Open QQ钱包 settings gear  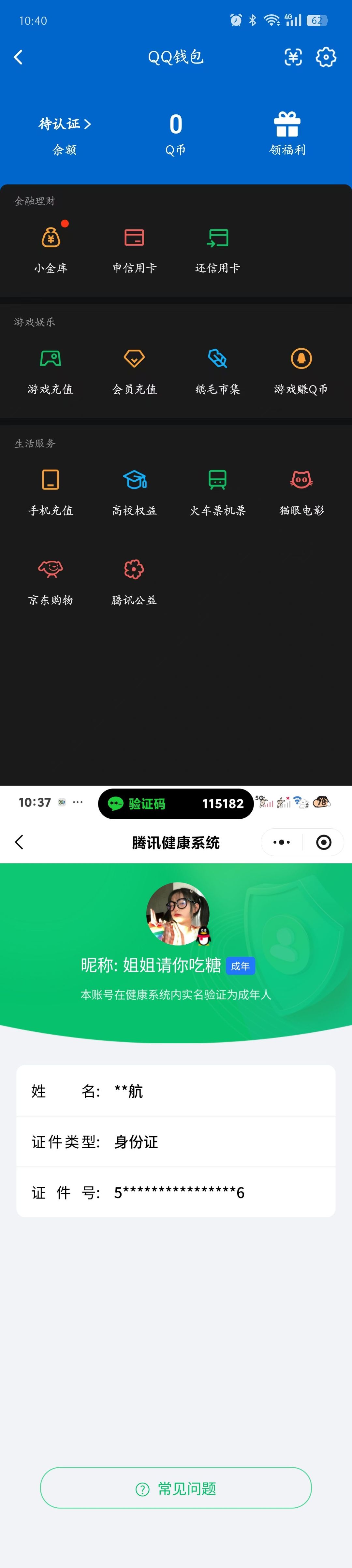pyautogui.click(x=325, y=57)
